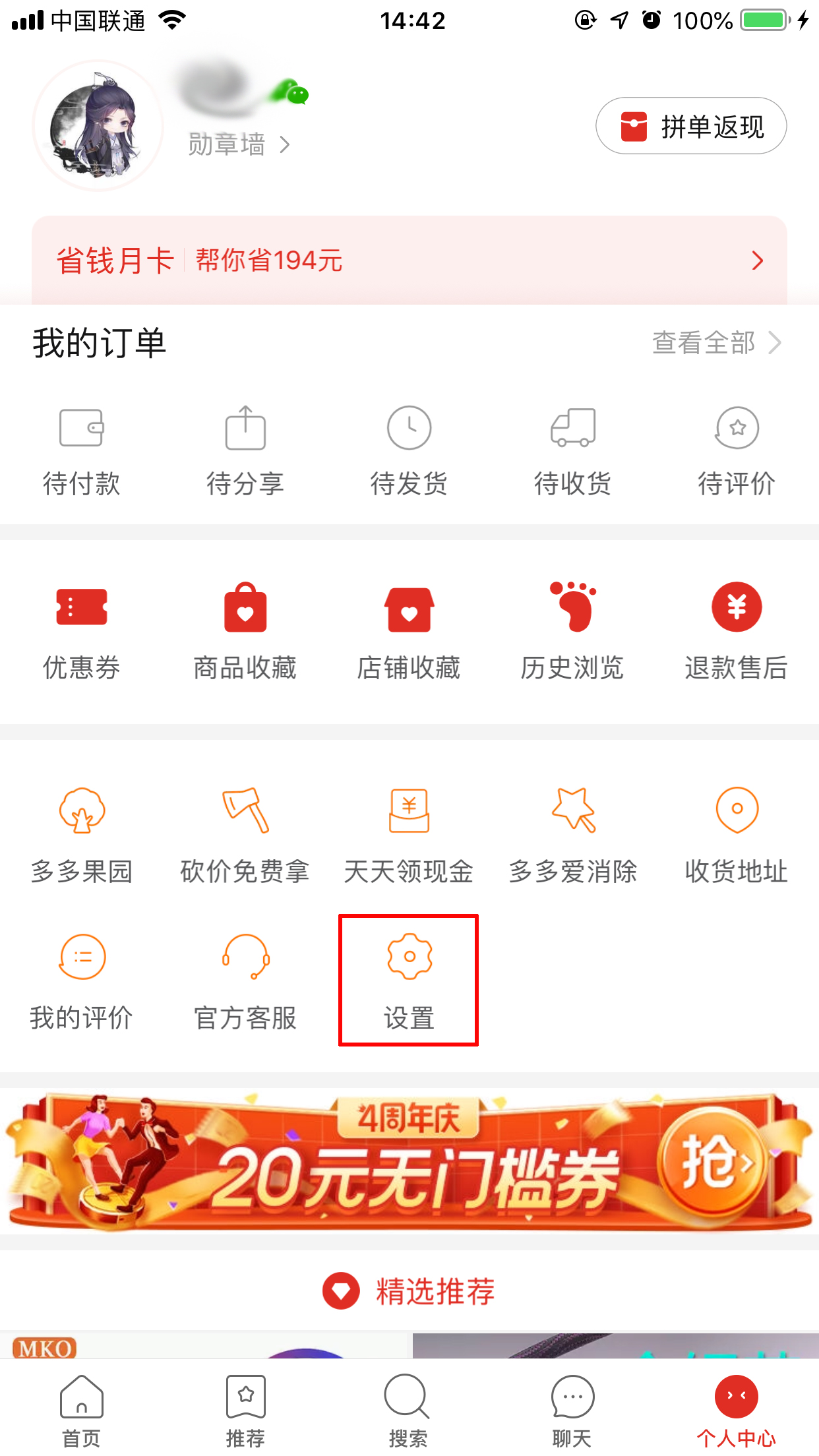Image resolution: width=819 pixels, height=1456 pixels.
Task: Open 官方客服 official customer service
Action: tap(245, 983)
